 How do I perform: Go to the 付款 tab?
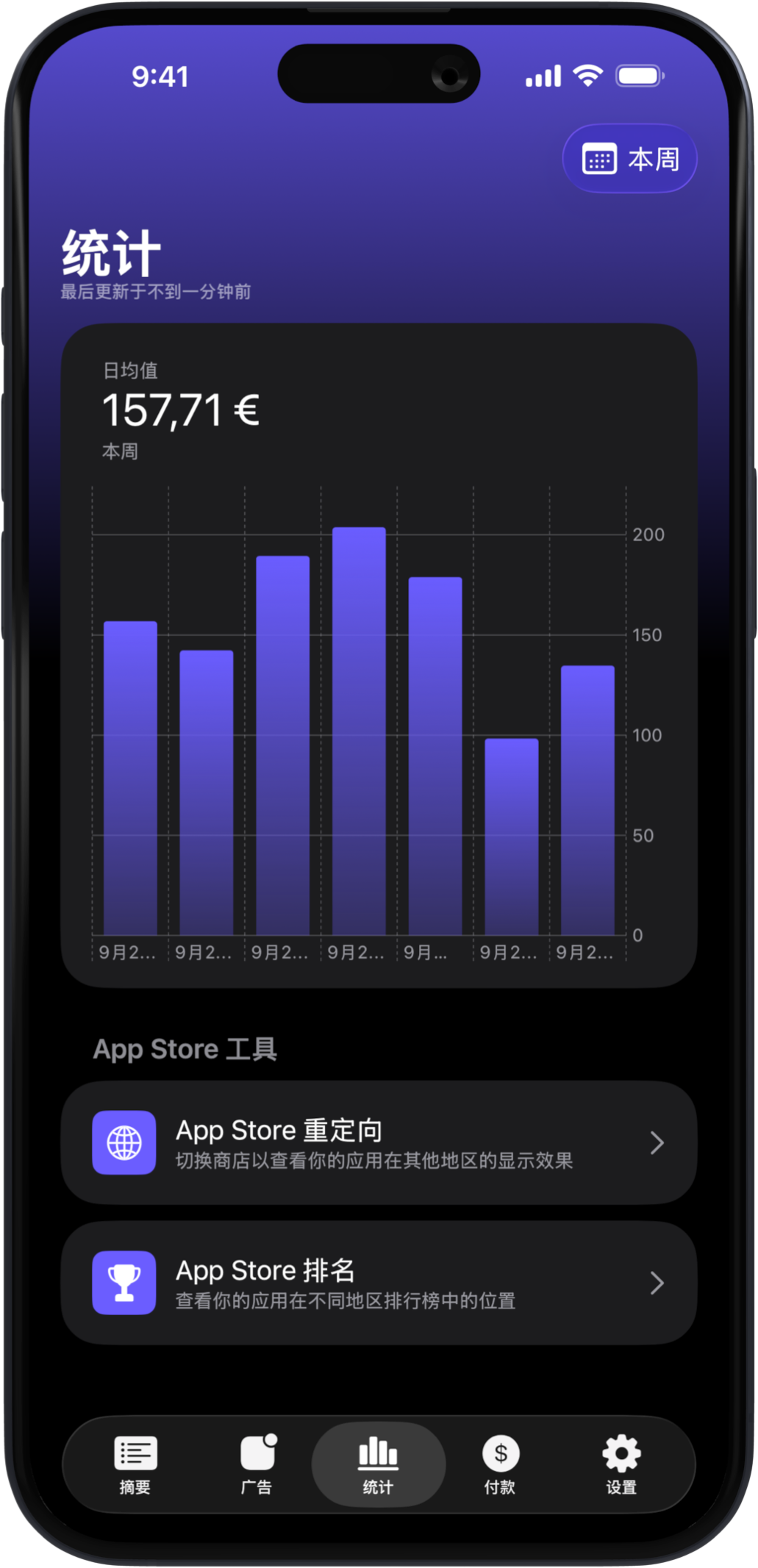pos(500,1464)
